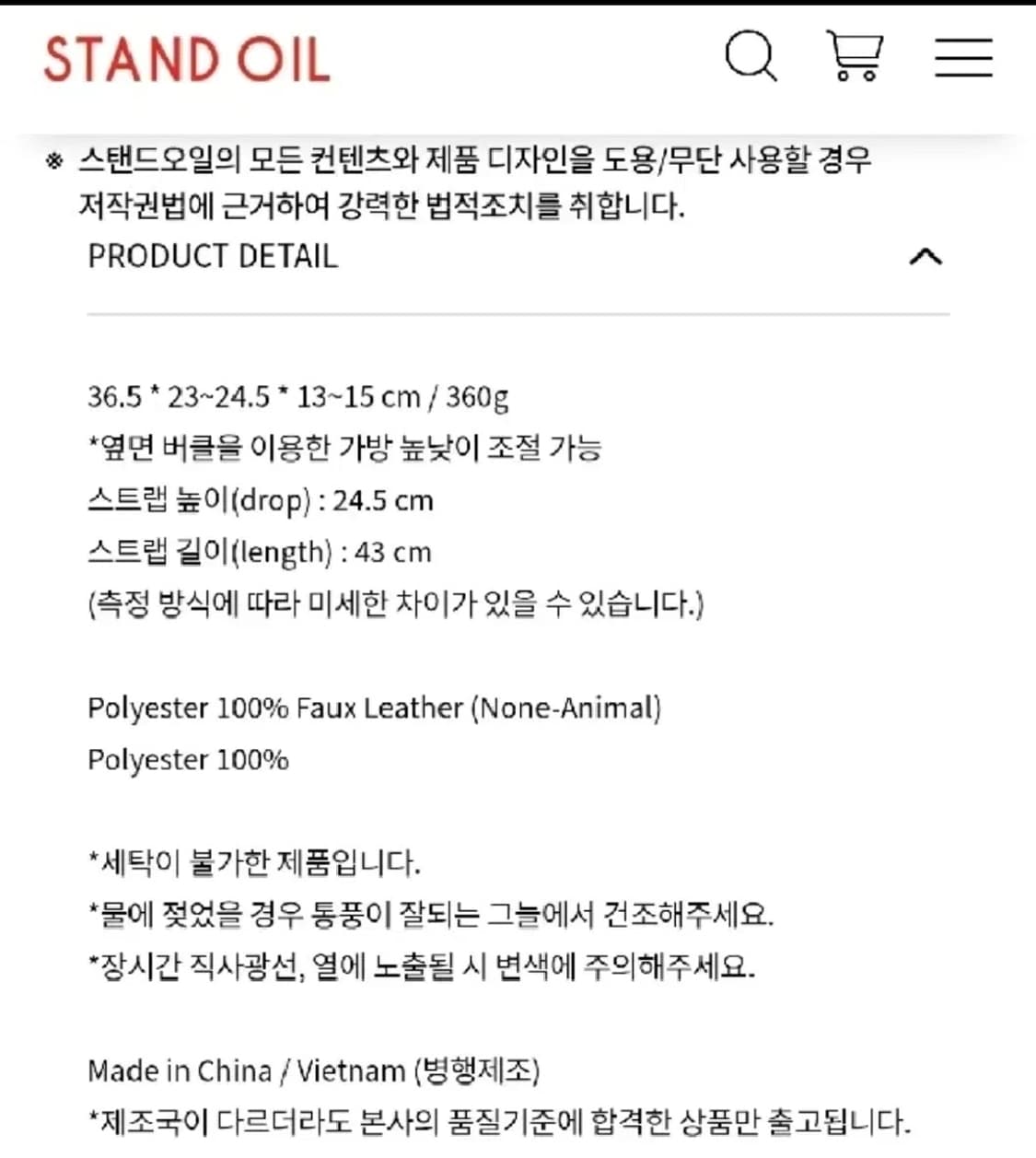Screen dimensions: 1036x1158
Task: Tap the search icon's magnifier glass
Action: pos(746,53)
